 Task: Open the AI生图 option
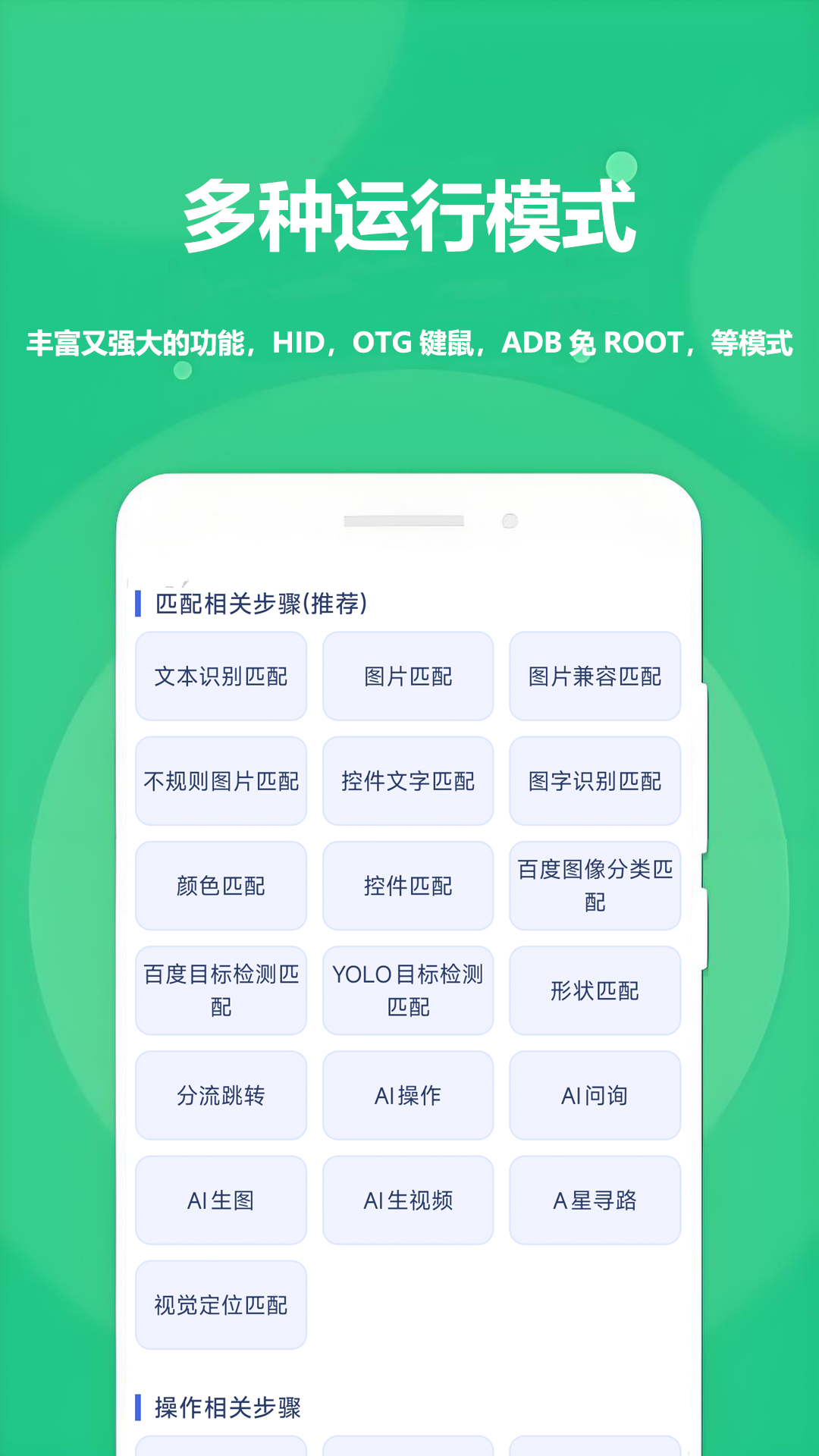(x=221, y=1200)
